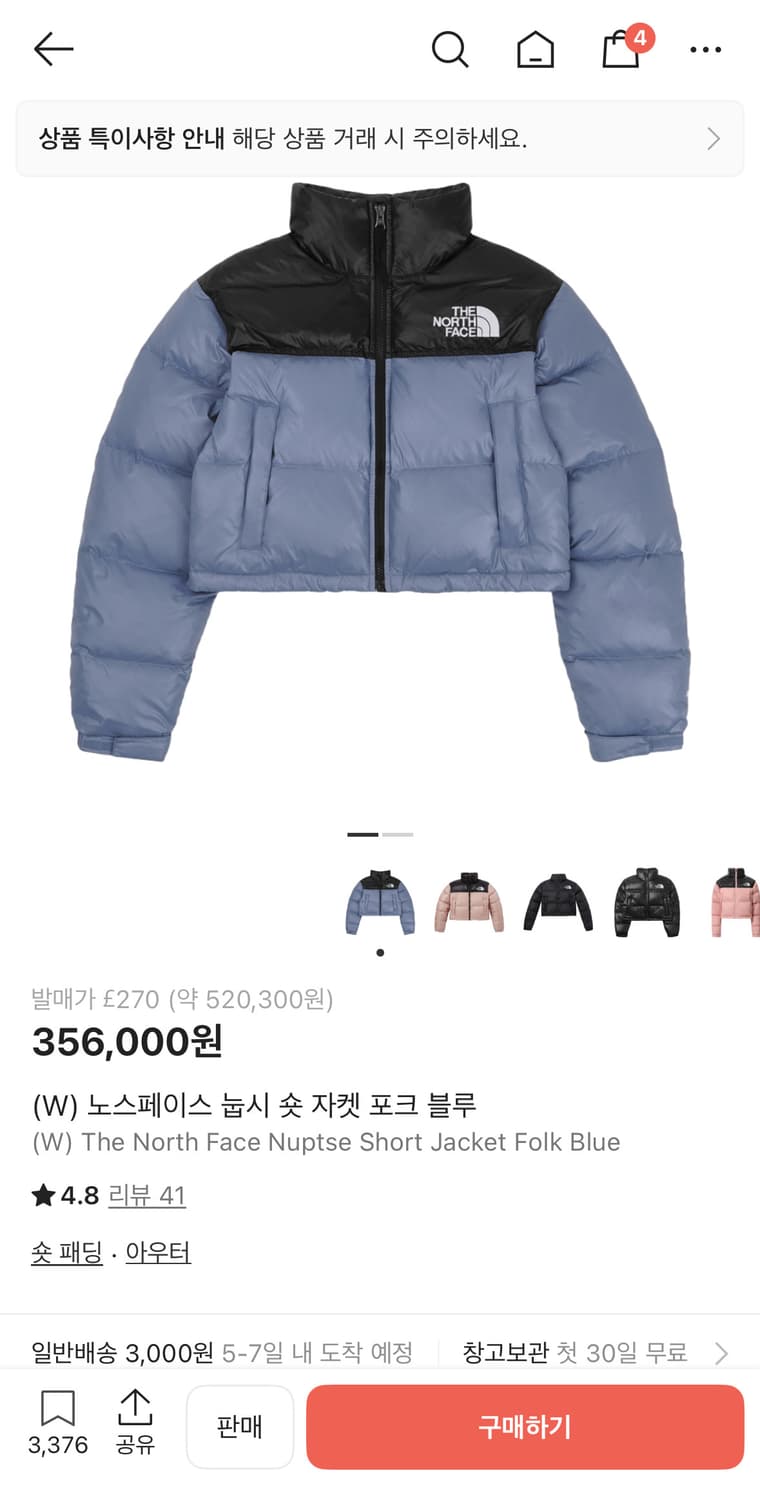Open the 창고보관 shipping details chevron

pyautogui.click(x=720, y=1353)
